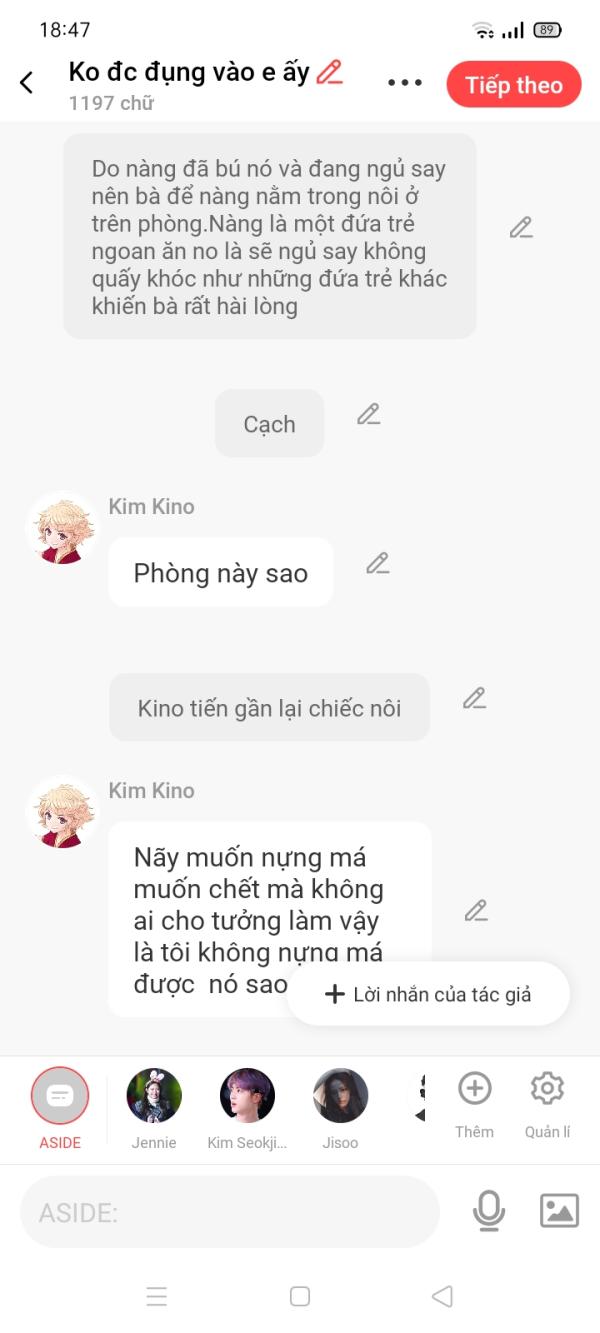Screen dimensions: 600x1333
Task: Switch to the Jisoo character
Action: click(x=340, y=1108)
